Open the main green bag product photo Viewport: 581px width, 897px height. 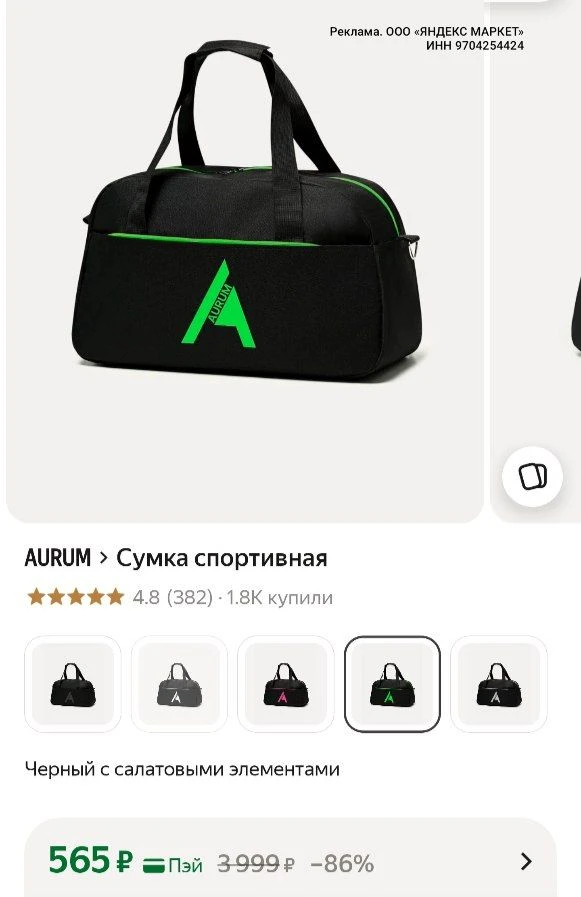[x=245, y=260]
